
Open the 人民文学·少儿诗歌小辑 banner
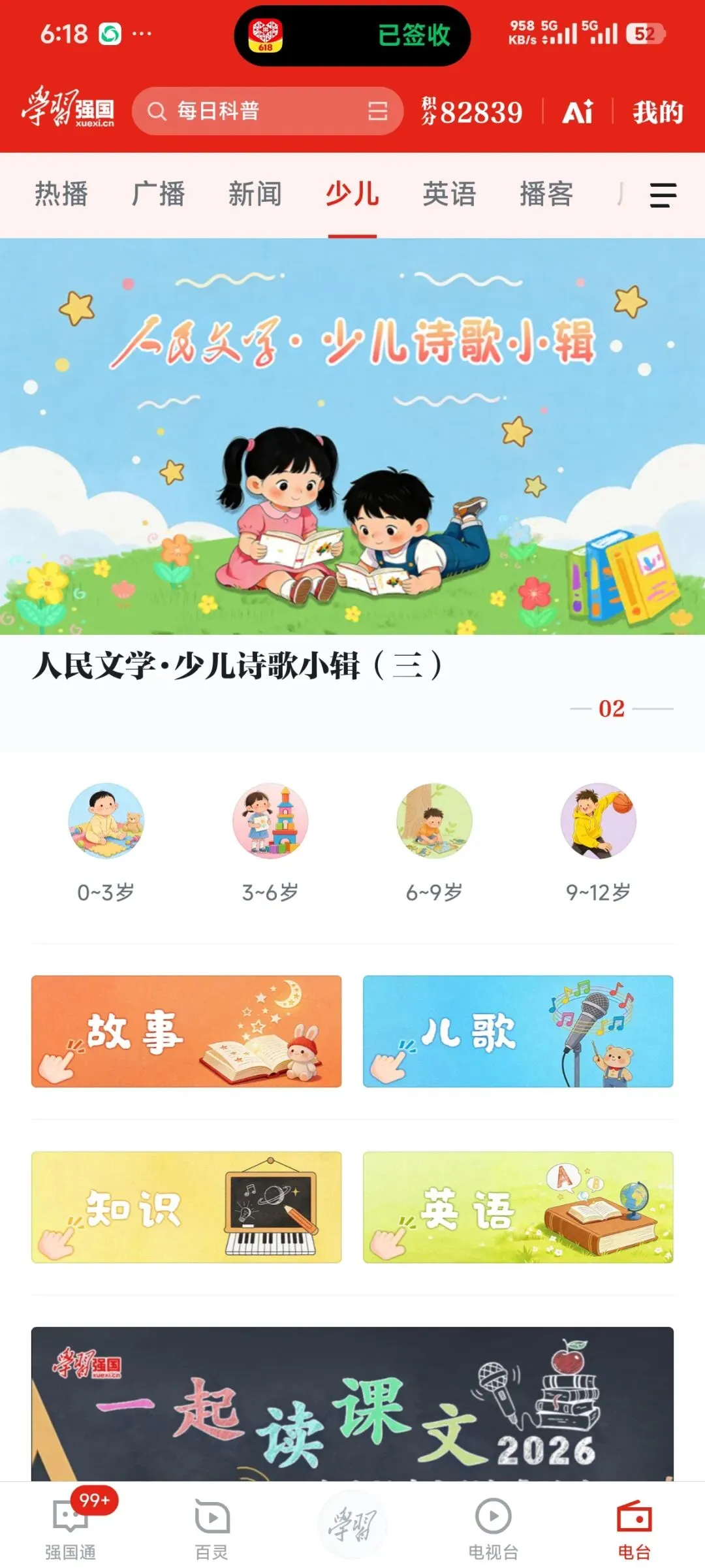(352, 436)
